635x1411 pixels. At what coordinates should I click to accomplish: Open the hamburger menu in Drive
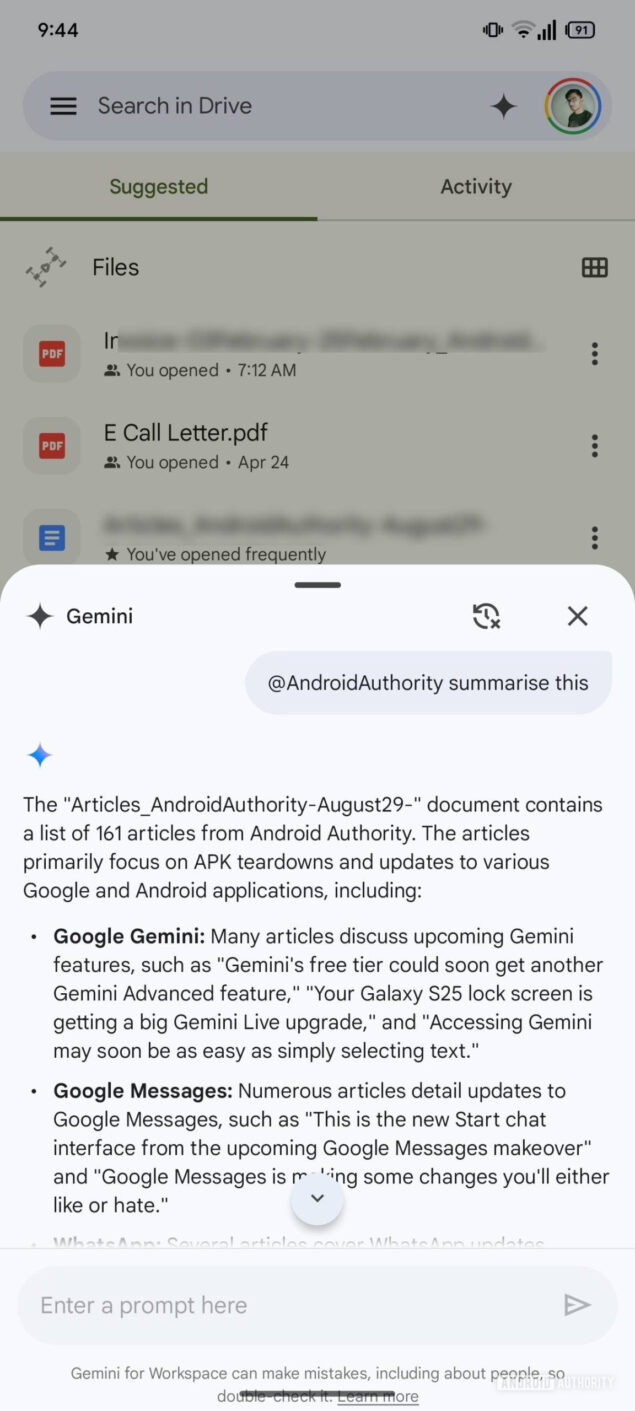63,106
